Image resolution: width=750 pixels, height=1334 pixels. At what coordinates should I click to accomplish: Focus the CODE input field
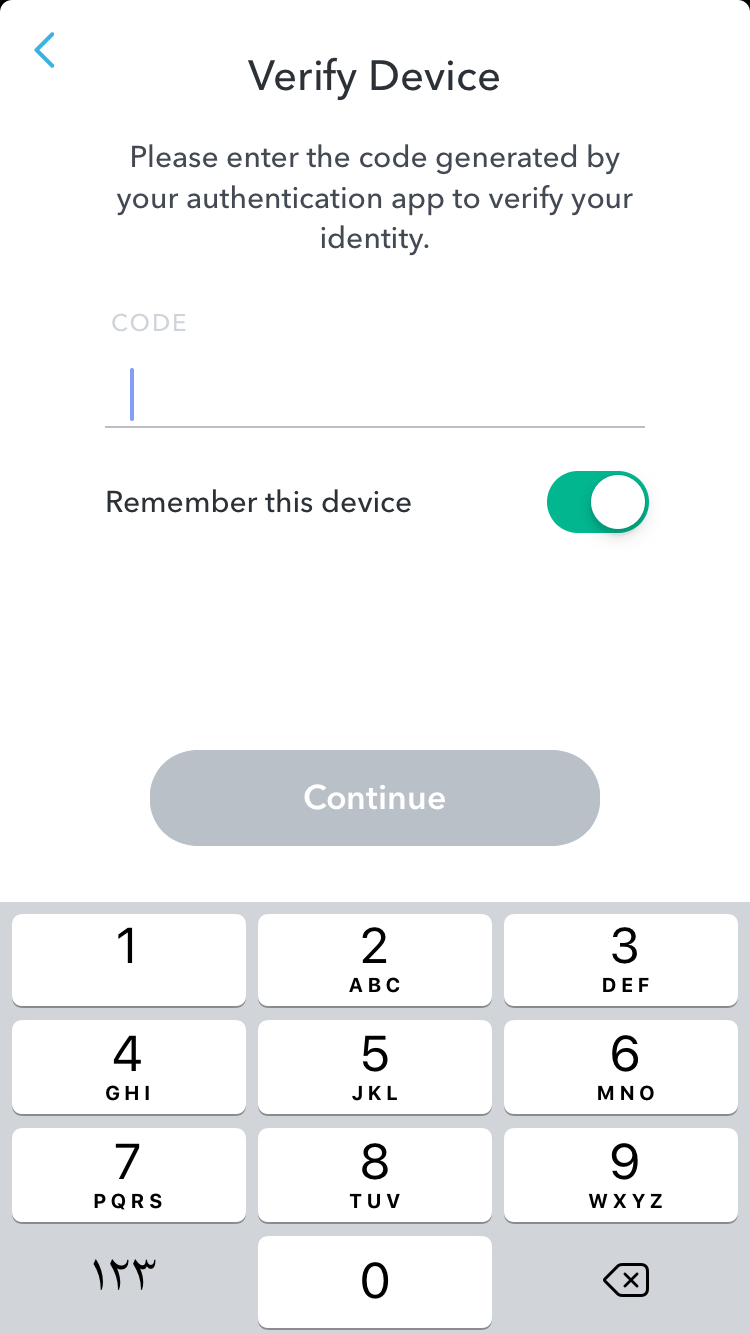pyautogui.click(x=375, y=394)
